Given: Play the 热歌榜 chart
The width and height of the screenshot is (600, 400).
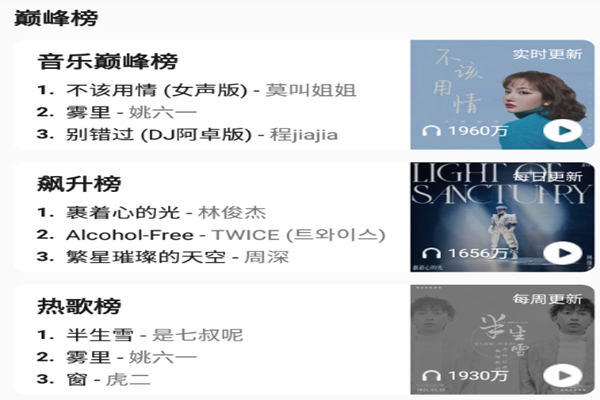Looking at the screenshot, I should (563, 375).
